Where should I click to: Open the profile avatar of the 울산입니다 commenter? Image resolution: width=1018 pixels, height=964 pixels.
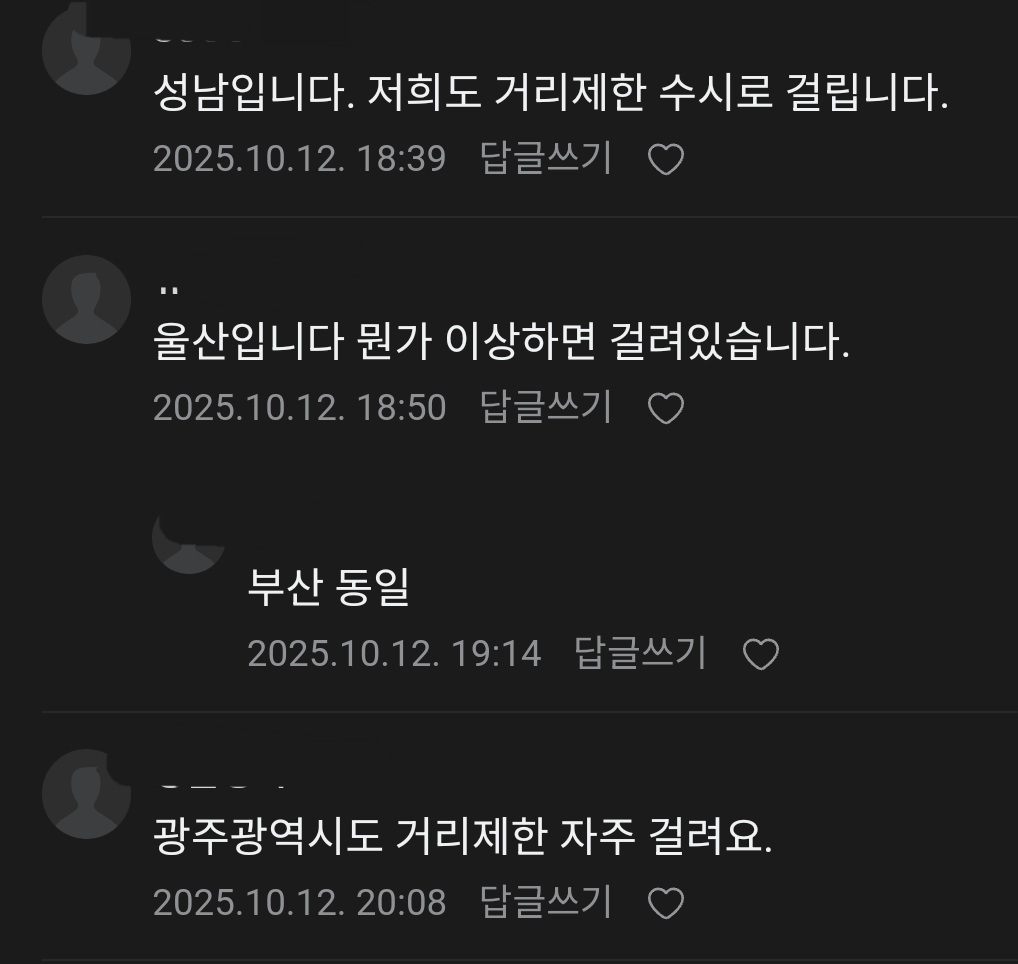pos(87,299)
